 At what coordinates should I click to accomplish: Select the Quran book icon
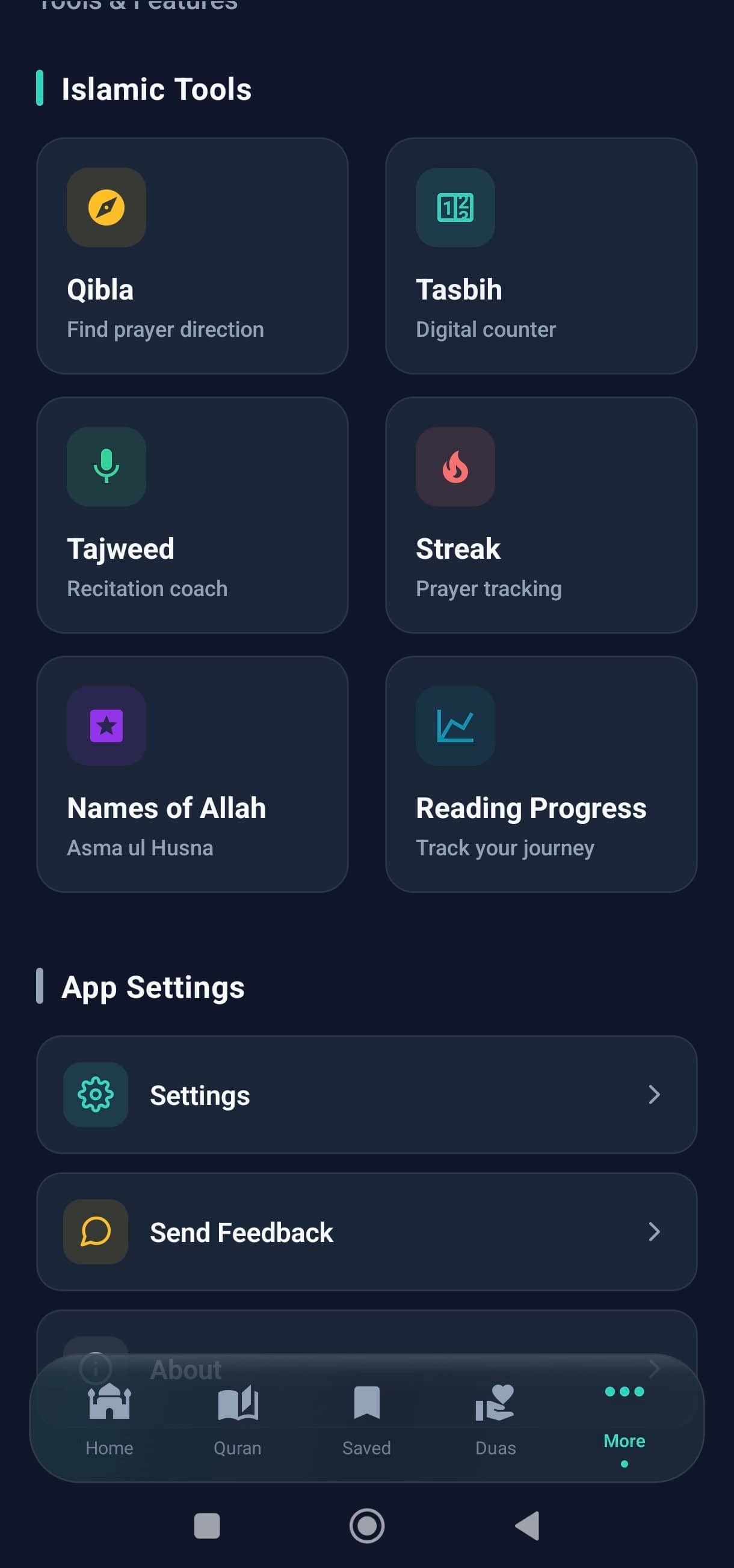[x=237, y=1404]
